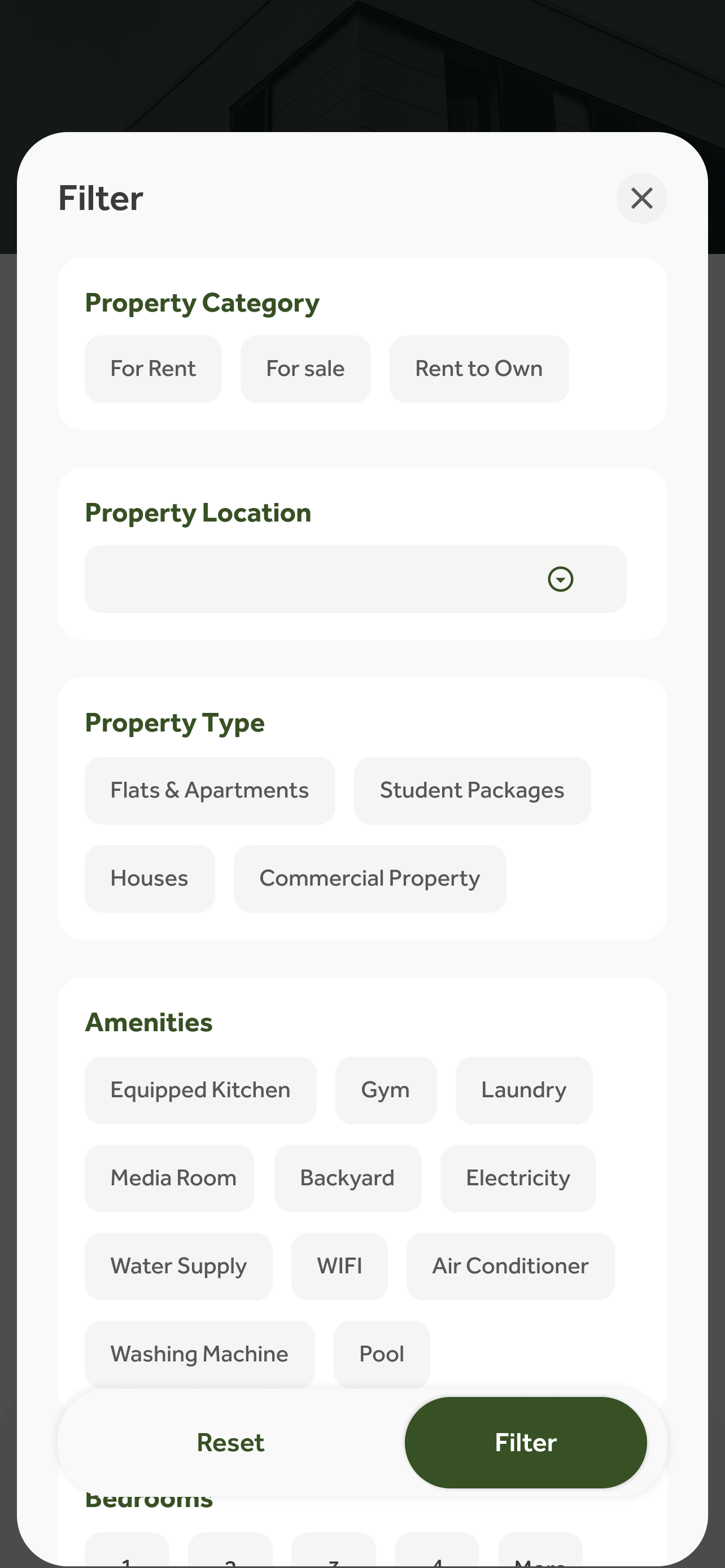Select the For Rent category chip

(153, 369)
